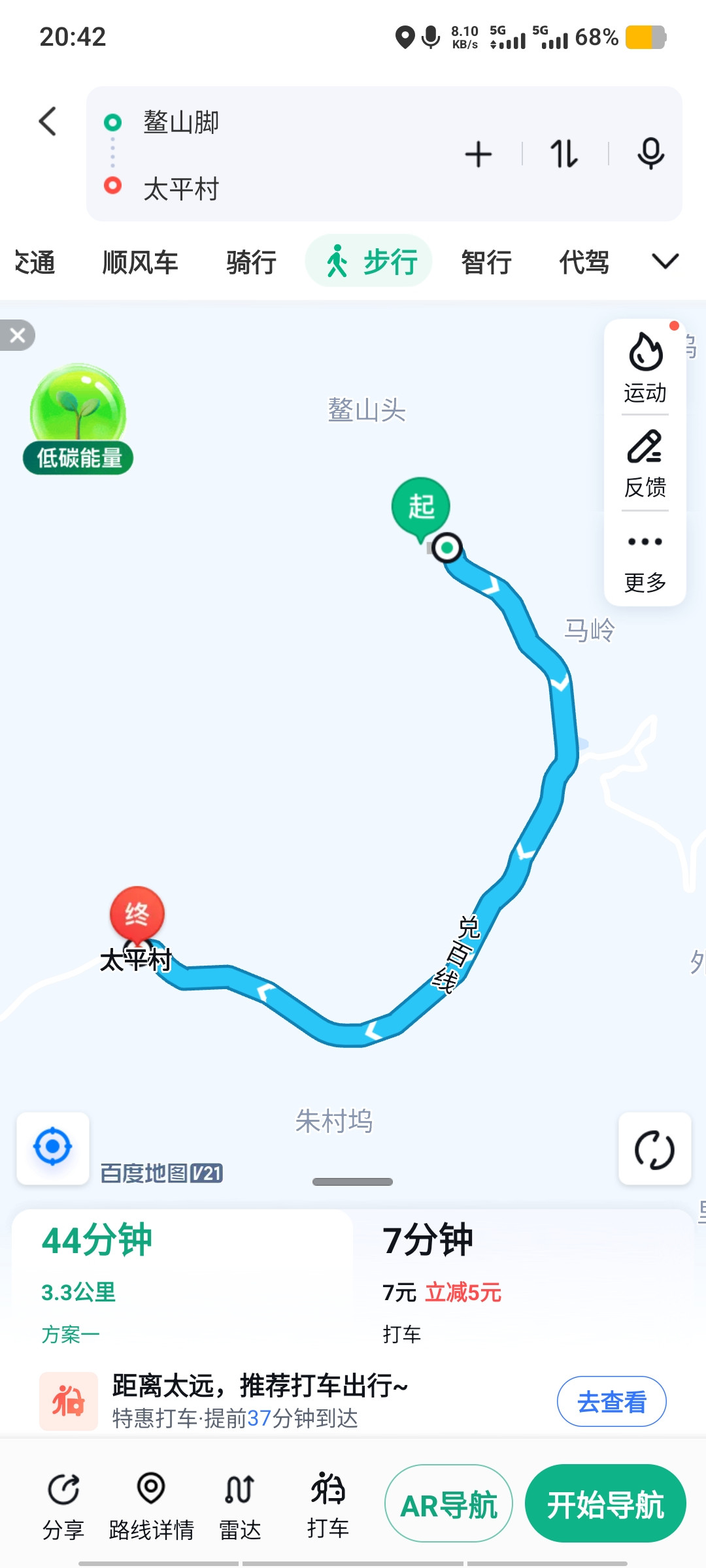The image size is (706, 1568).
Task: Recenter map on my current location
Action: [x=53, y=1147]
